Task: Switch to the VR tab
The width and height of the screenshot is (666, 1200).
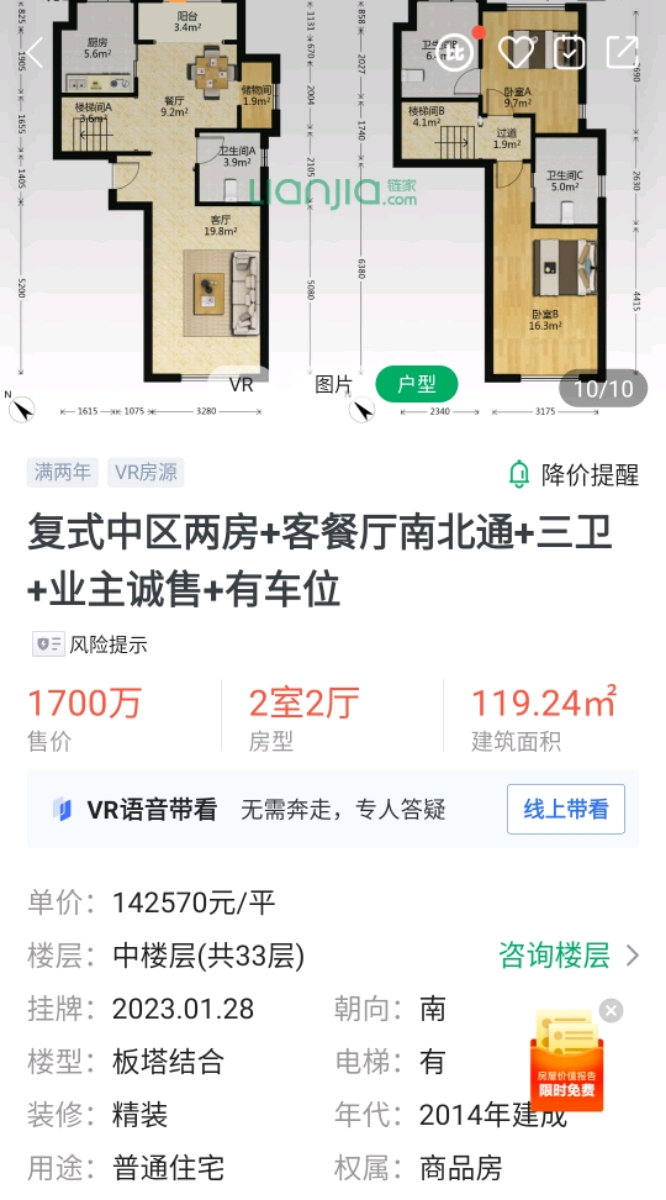Action: pyautogui.click(x=241, y=384)
